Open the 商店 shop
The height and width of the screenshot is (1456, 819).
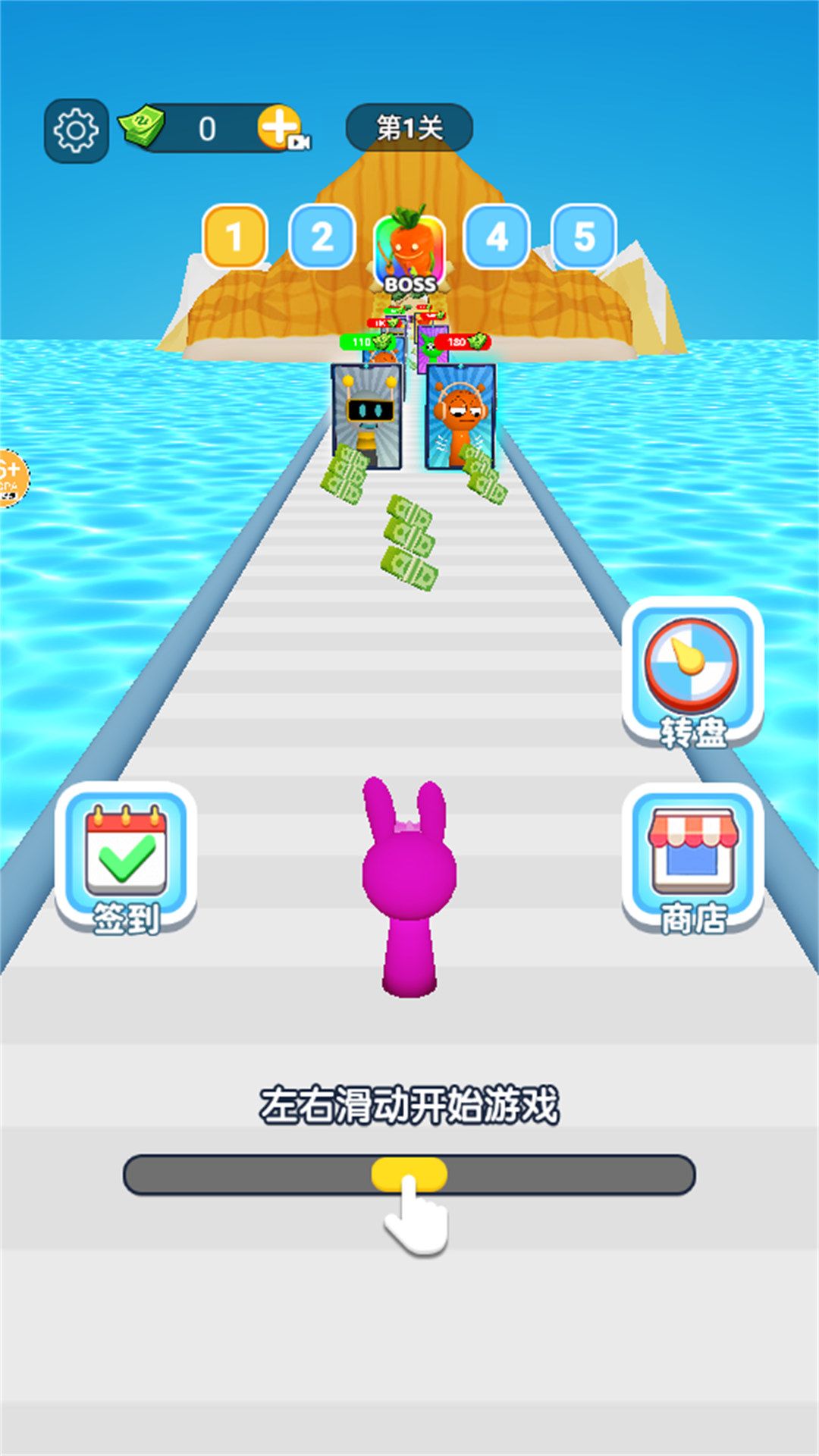click(x=692, y=857)
